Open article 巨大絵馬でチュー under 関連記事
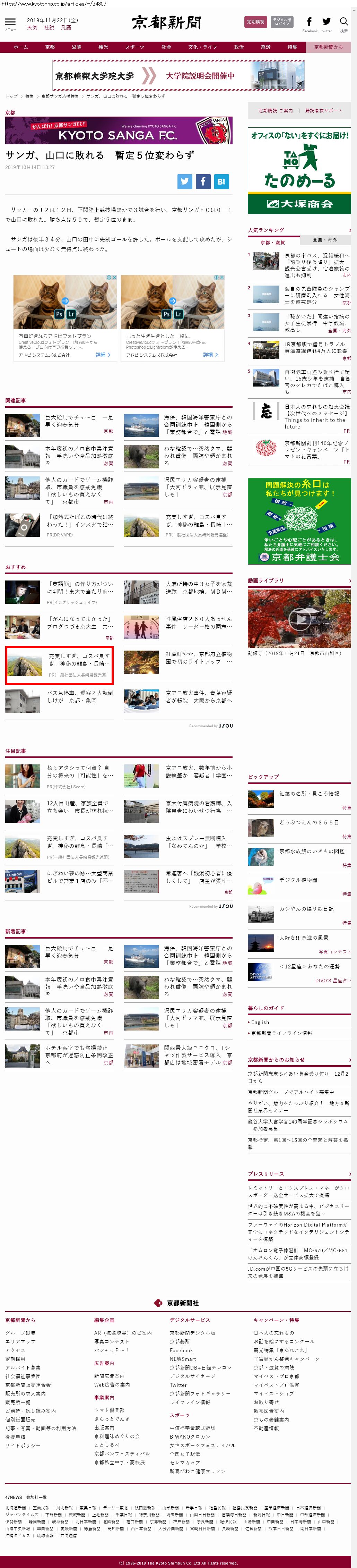Viewport: 357px width, 1568px height. pyautogui.click(x=78, y=421)
